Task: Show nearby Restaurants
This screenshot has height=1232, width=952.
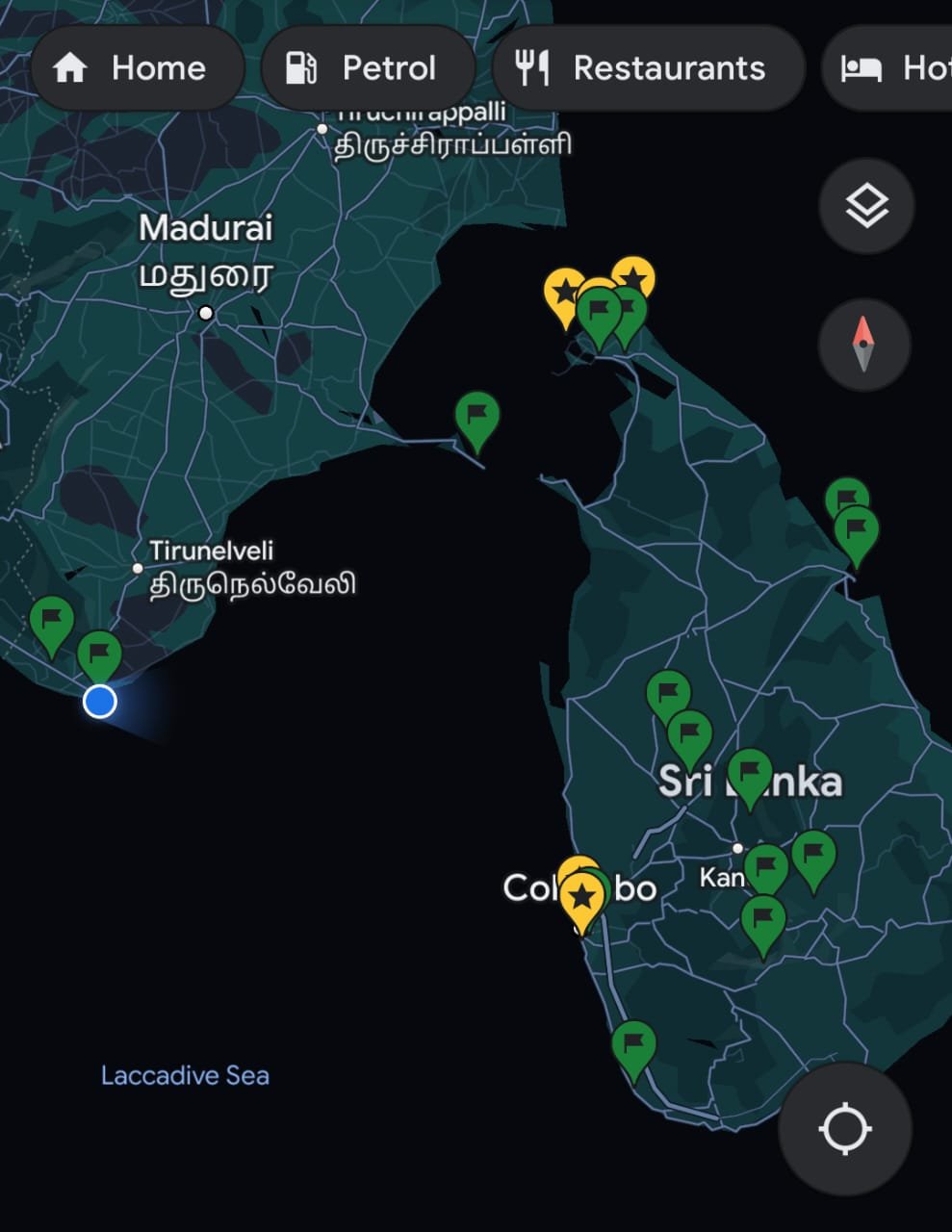Action: 647,68
